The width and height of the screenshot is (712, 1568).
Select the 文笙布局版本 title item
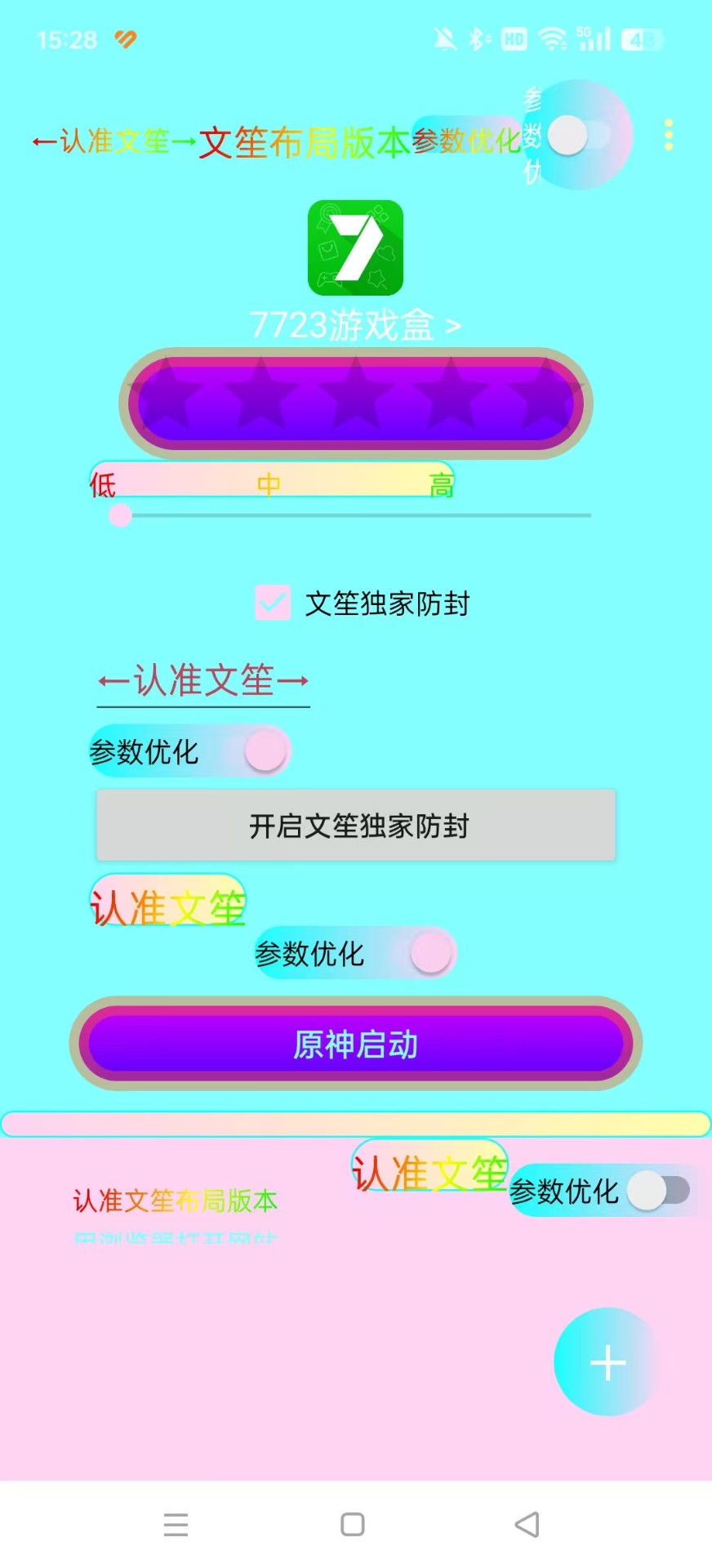click(x=303, y=141)
